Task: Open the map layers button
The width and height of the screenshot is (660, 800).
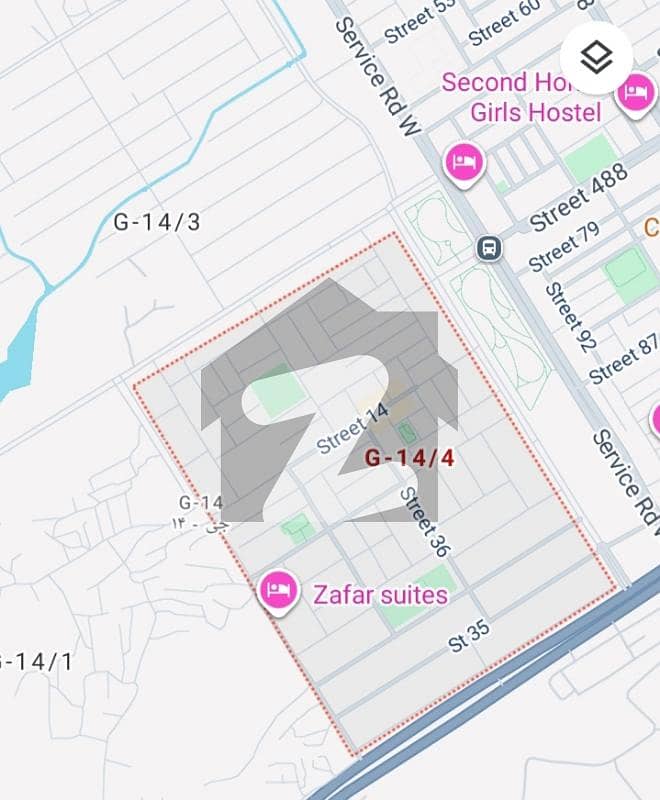Action: [596, 57]
